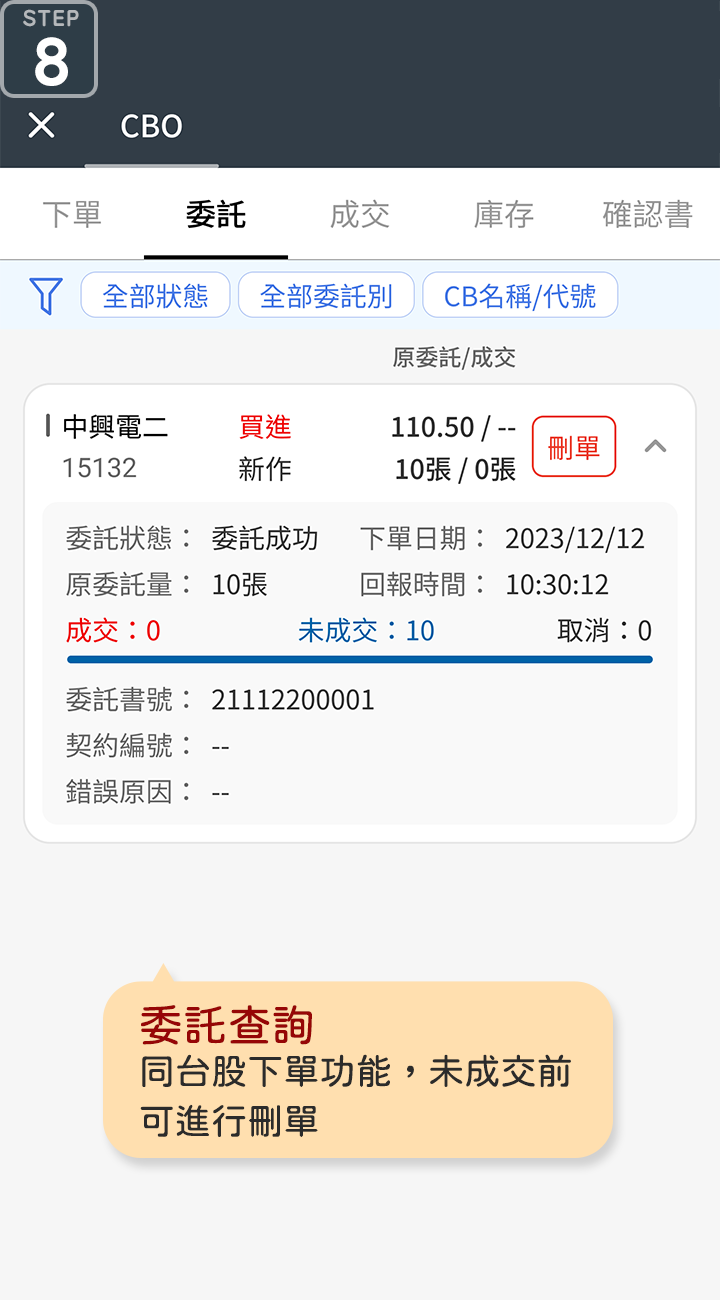The image size is (720, 1300).
Task: View the 確認書 tab
Action: pyautogui.click(x=647, y=214)
